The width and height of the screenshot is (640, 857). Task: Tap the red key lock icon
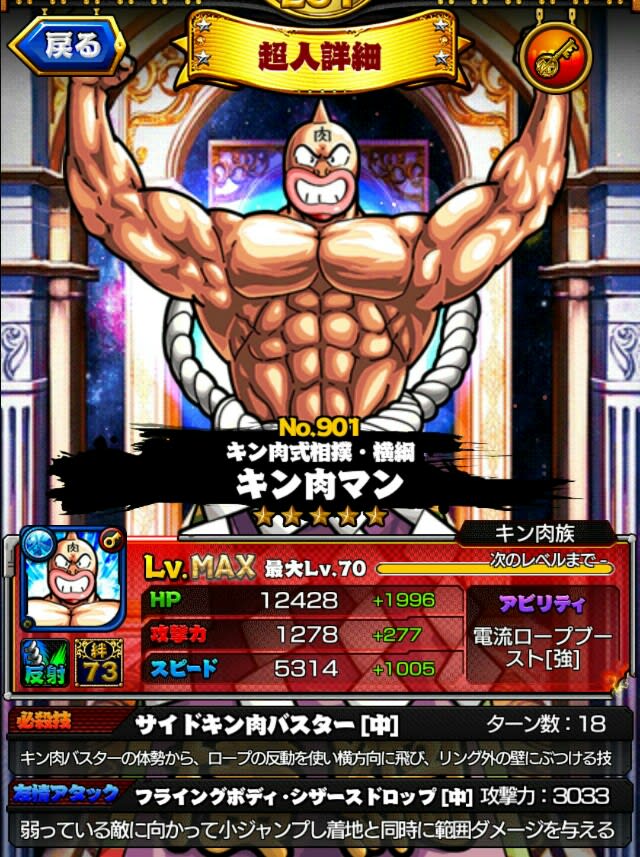click(554, 57)
